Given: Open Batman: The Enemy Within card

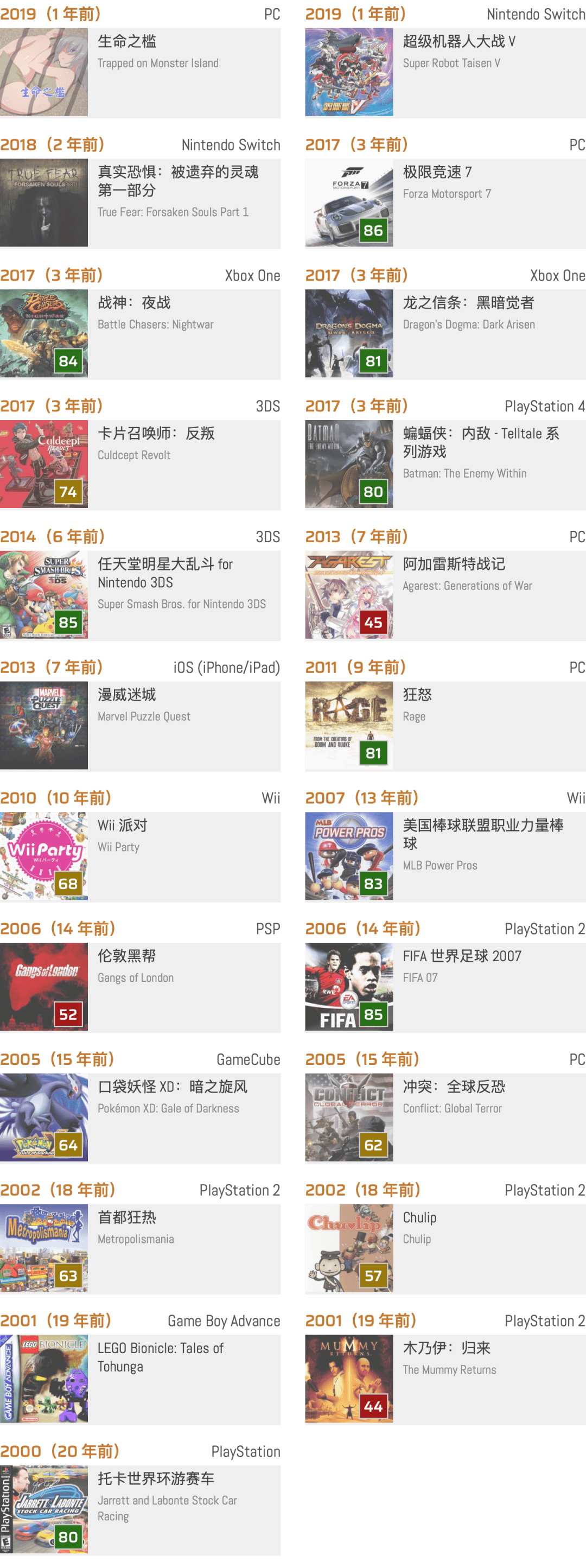Looking at the screenshot, I should coord(445,465).
